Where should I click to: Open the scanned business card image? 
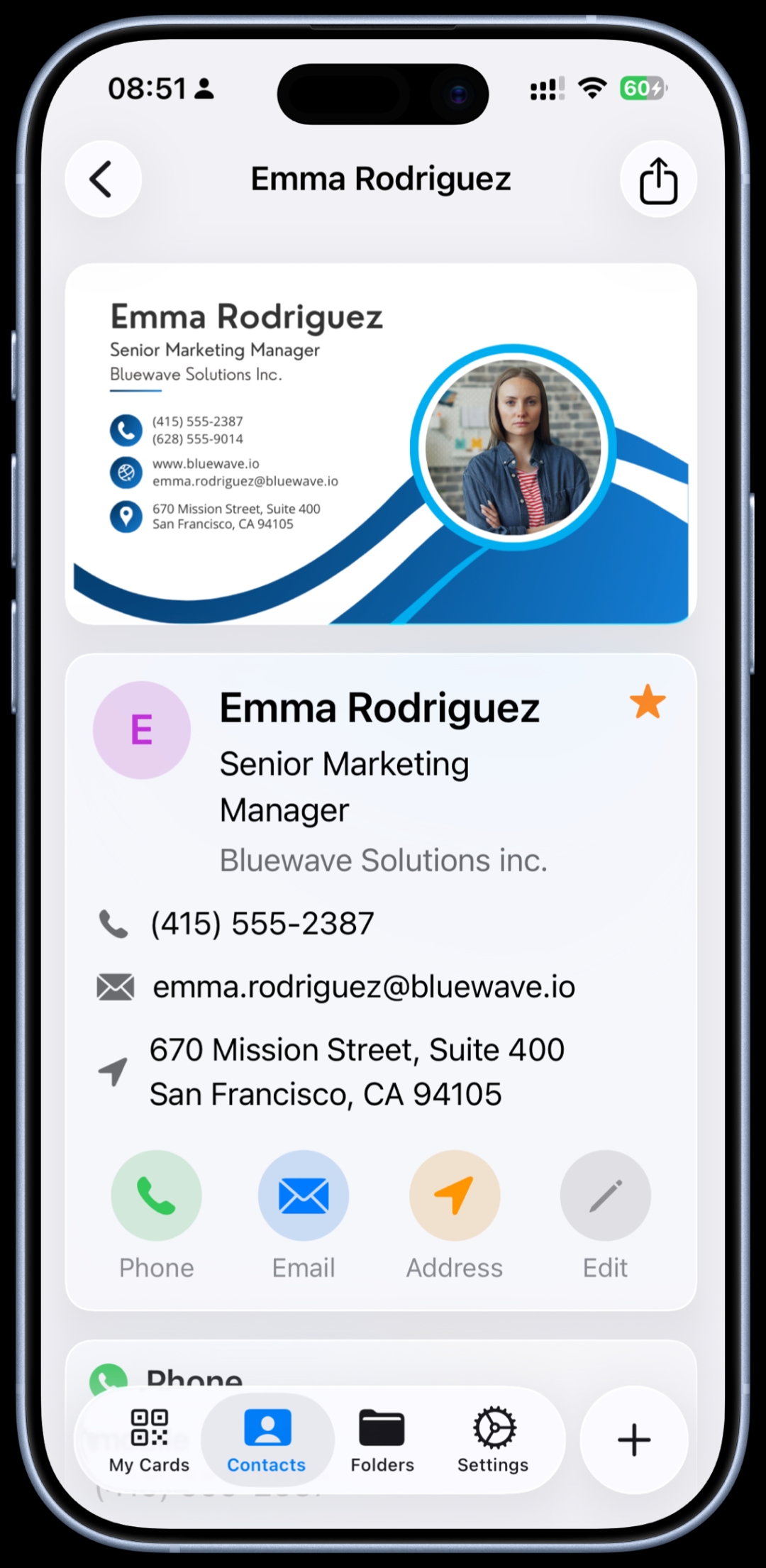click(x=381, y=444)
